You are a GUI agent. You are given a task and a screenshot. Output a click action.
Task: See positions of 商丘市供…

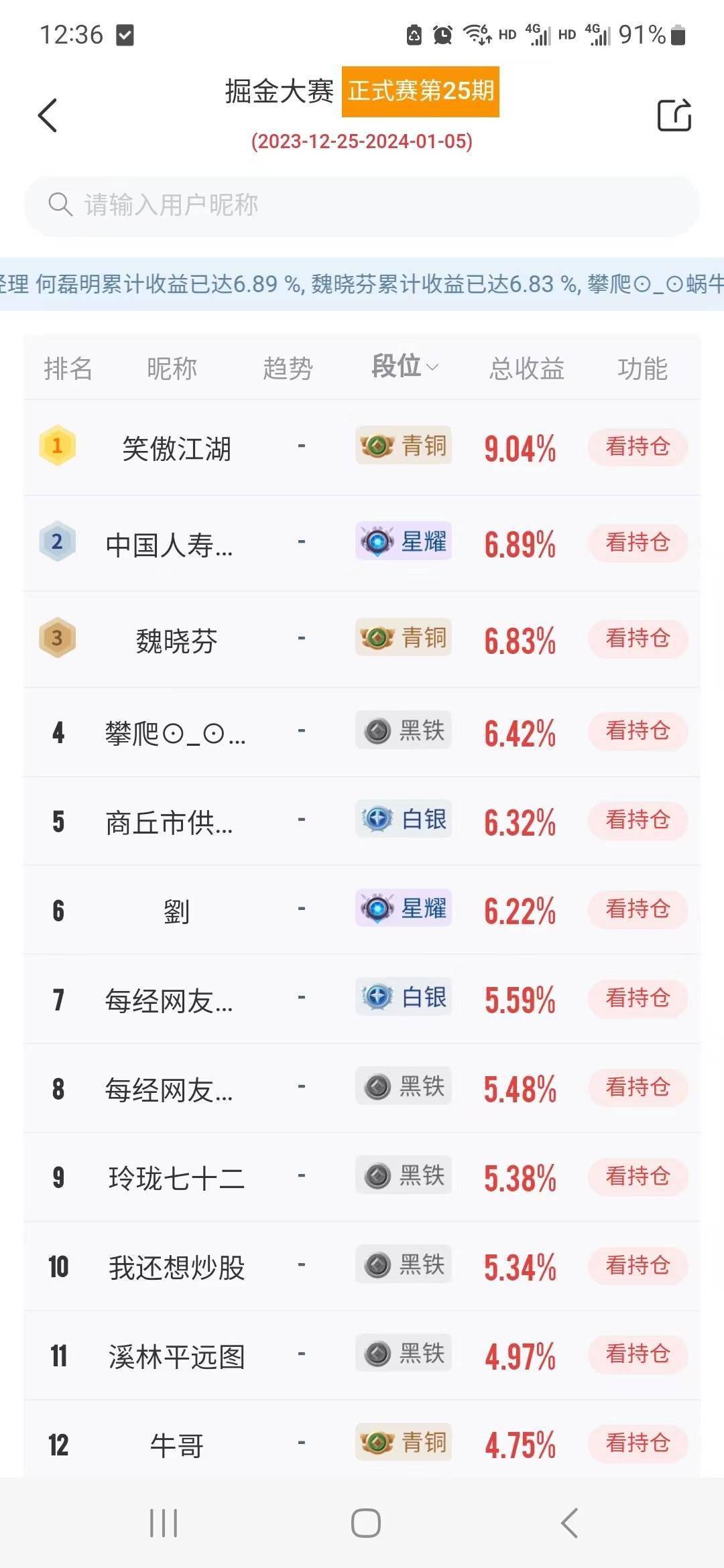(638, 820)
